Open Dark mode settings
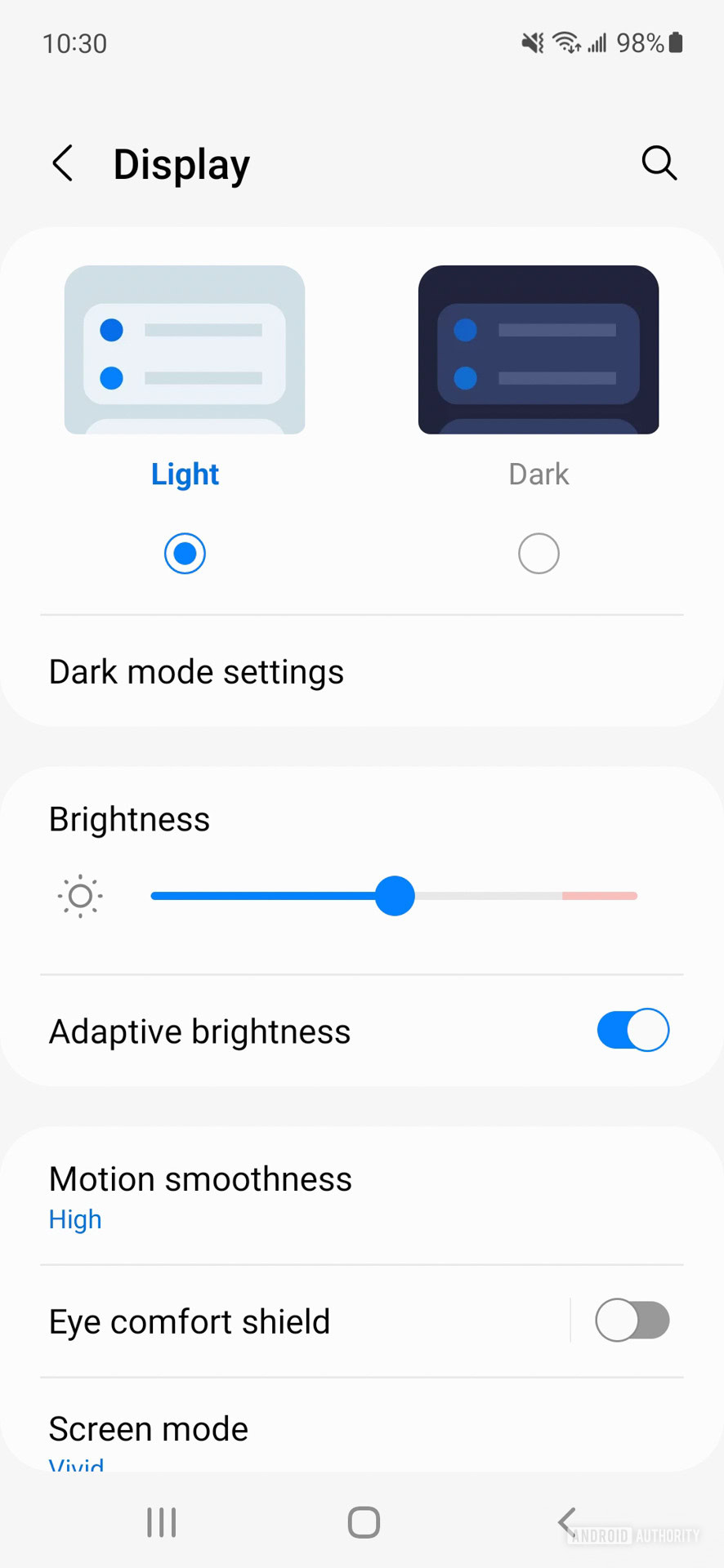The image size is (724, 1568). pyautogui.click(x=196, y=672)
